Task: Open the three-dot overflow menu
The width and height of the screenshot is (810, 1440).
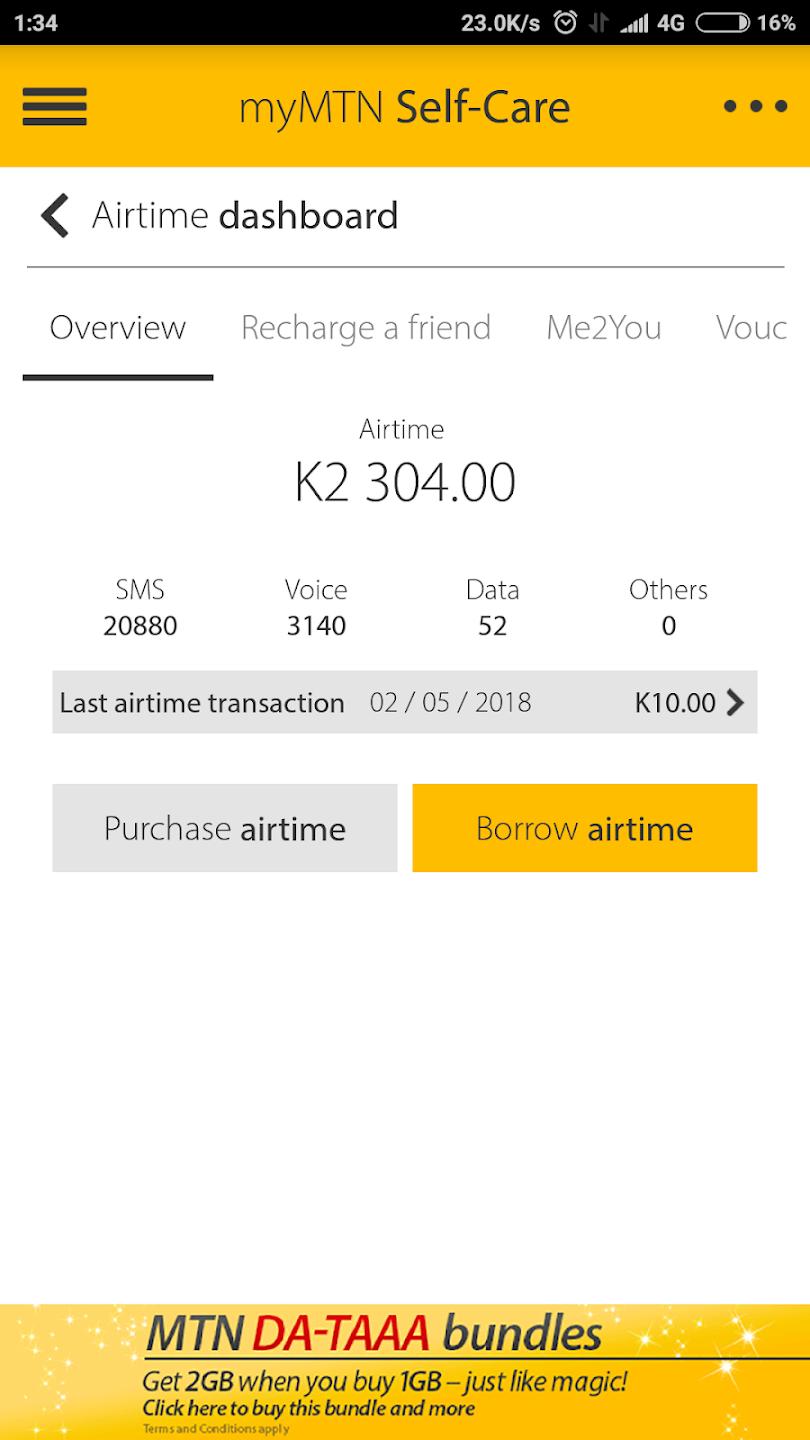Action: point(757,107)
